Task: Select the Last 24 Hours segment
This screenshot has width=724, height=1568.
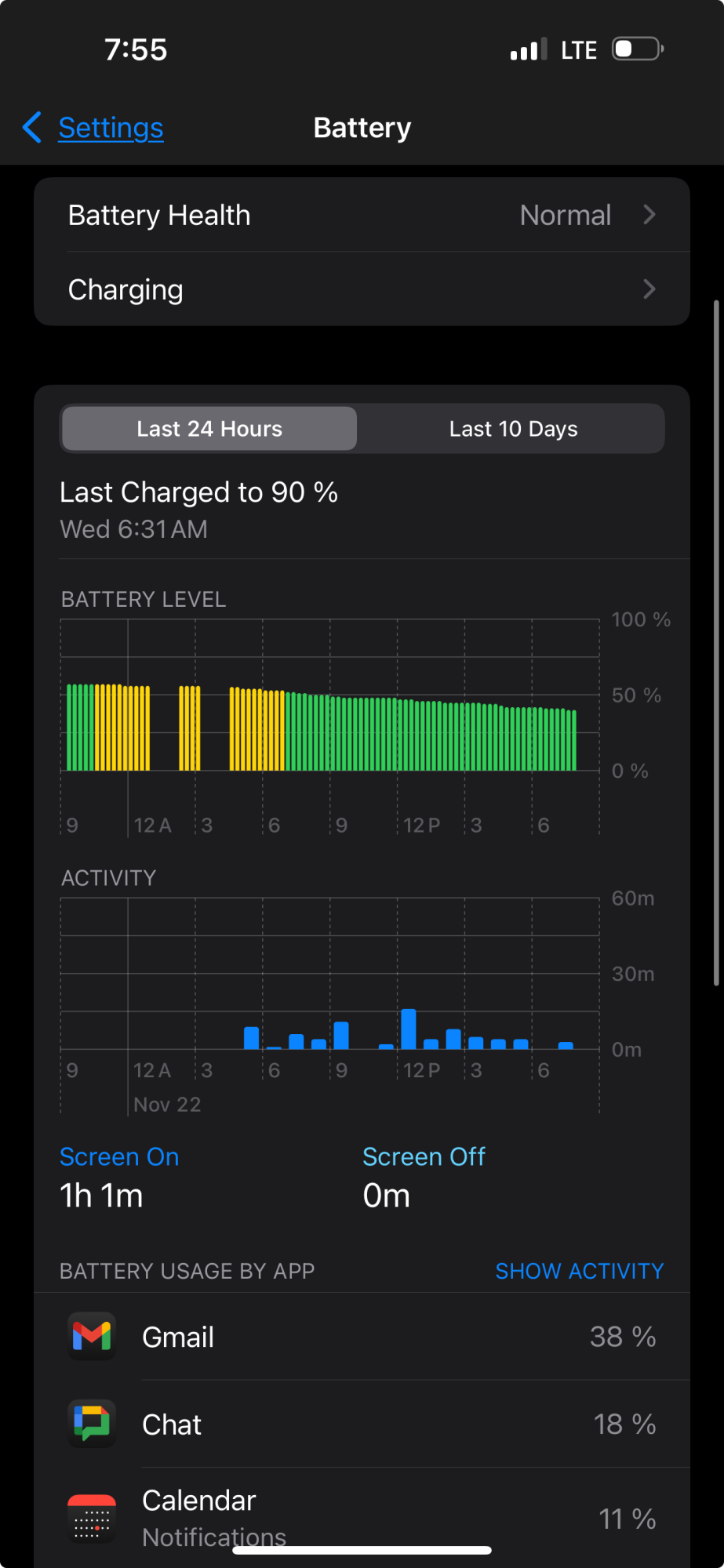Action: (x=209, y=429)
